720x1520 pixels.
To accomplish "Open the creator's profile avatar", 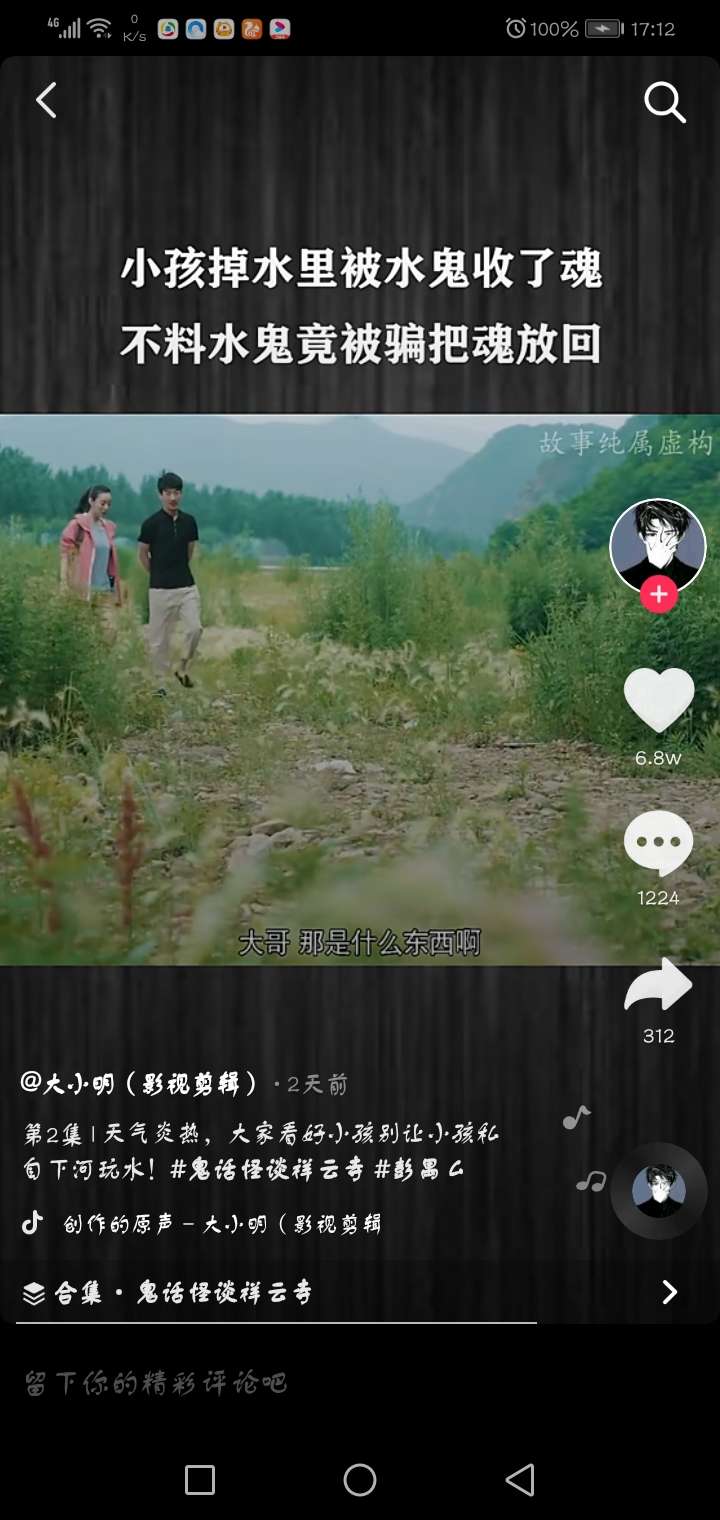I will tap(657, 545).
